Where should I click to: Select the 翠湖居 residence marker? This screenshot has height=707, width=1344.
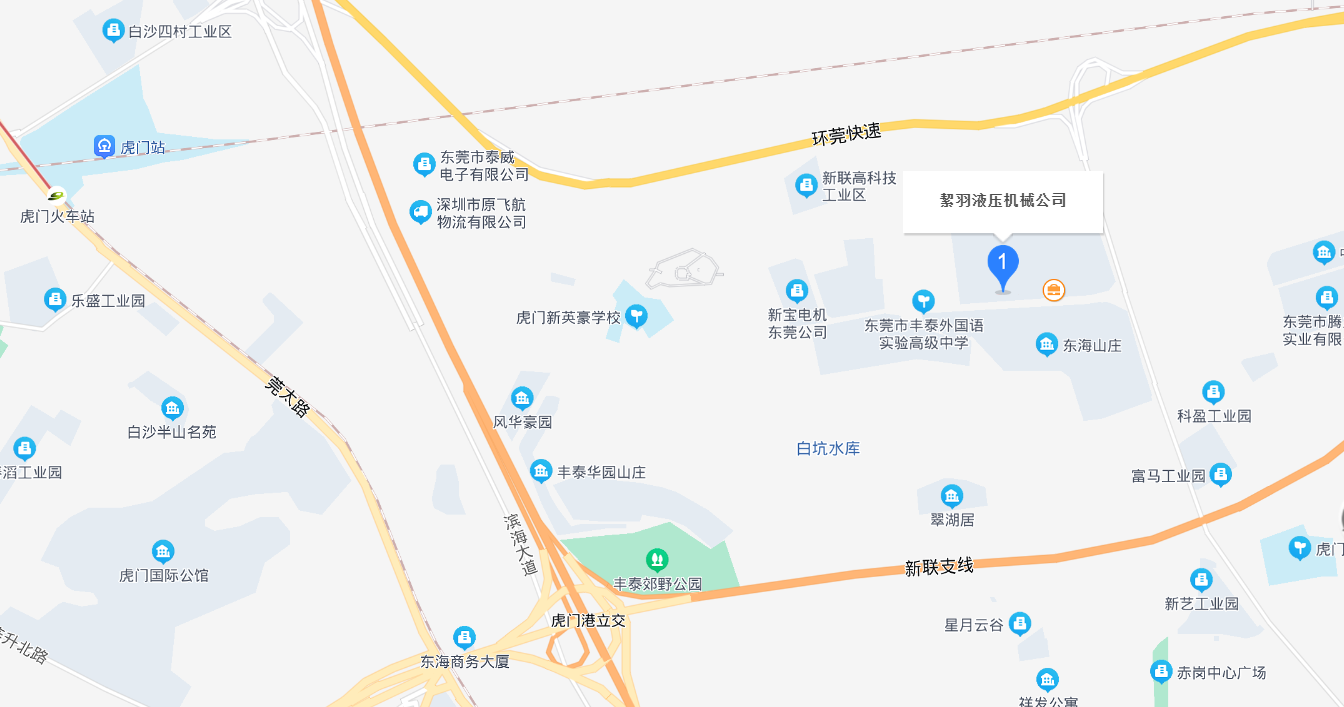click(x=952, y=496)
